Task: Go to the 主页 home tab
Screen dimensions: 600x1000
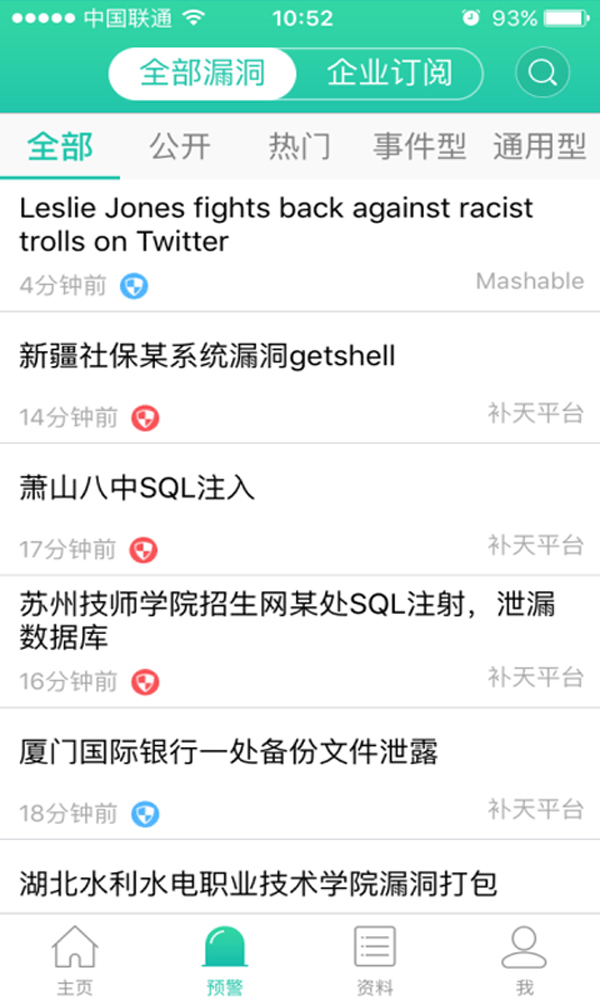Action: [x=75, y=958]
